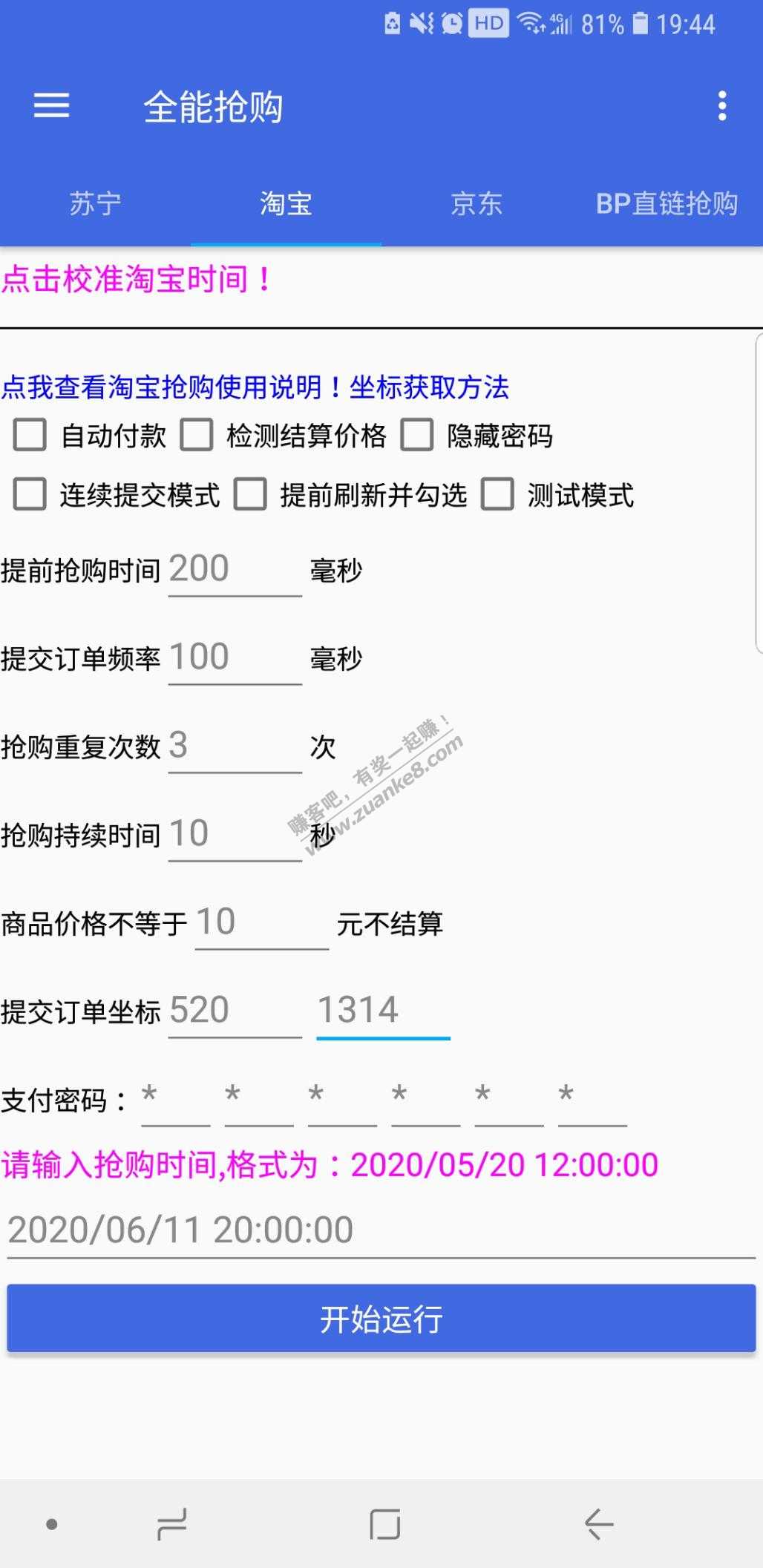
Task: Enable 连续提交模式 checkbox
Action: (30, 494)
